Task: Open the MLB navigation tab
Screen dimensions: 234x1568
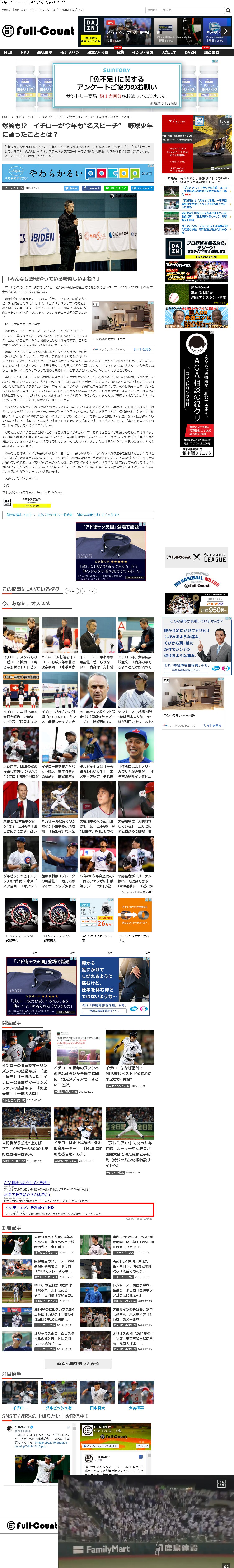Action: tap(8, 52)
